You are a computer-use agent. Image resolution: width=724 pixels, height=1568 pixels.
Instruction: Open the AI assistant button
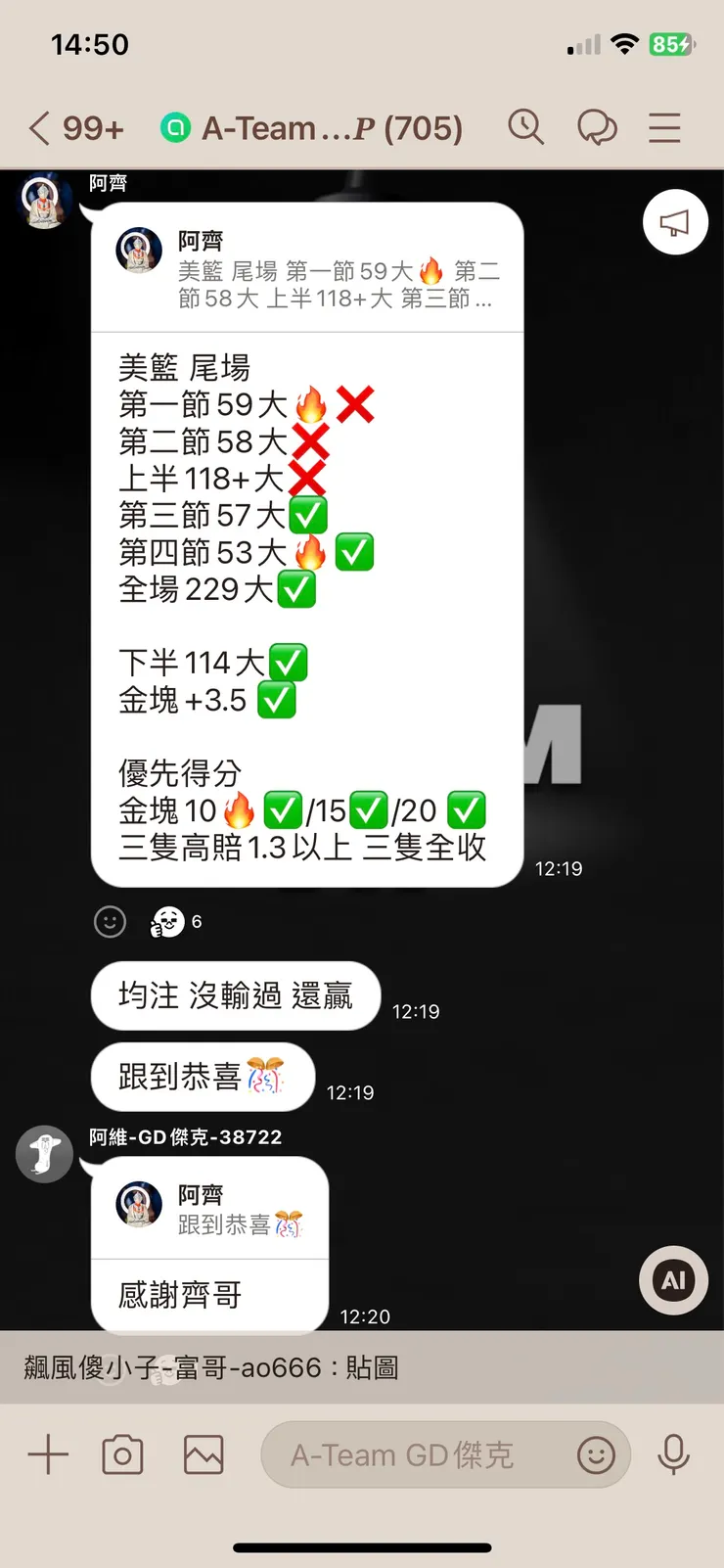click(672, 1279)
